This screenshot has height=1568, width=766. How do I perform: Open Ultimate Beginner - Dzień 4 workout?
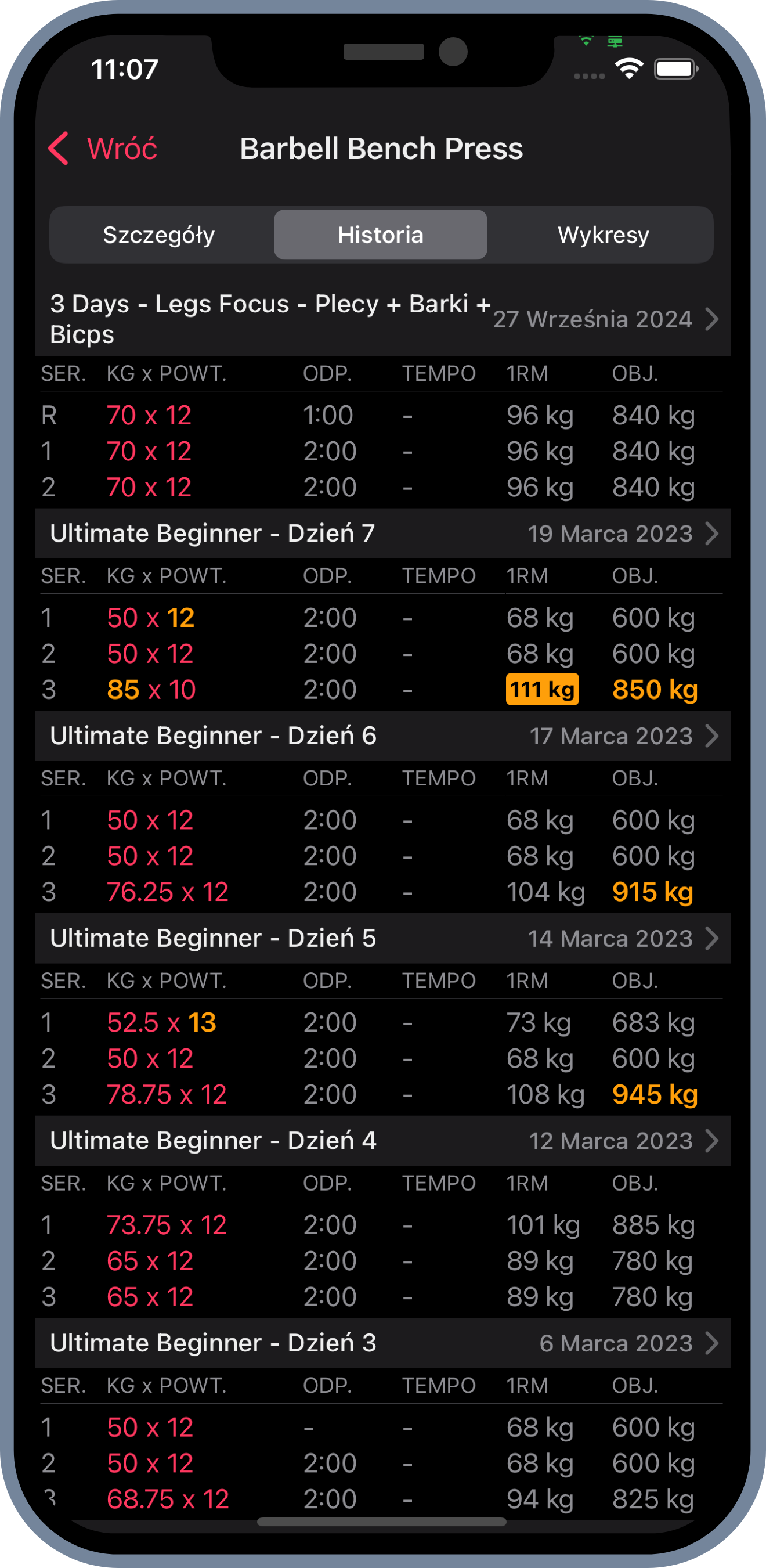click(382, 1141)
